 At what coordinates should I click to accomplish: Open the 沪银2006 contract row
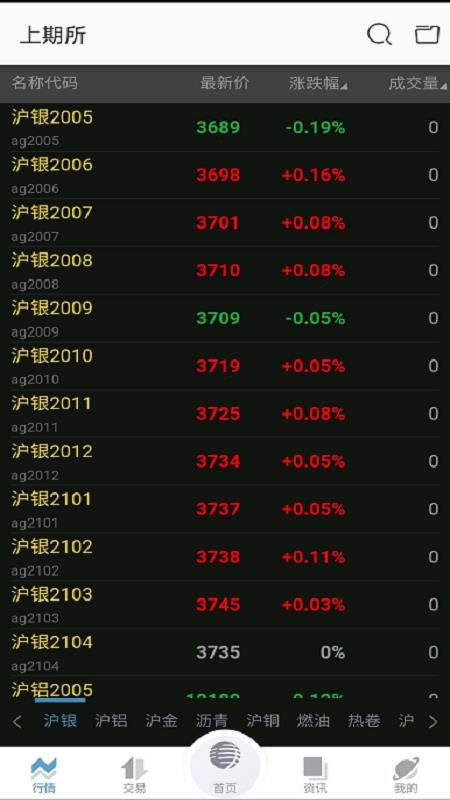point(225,175)
